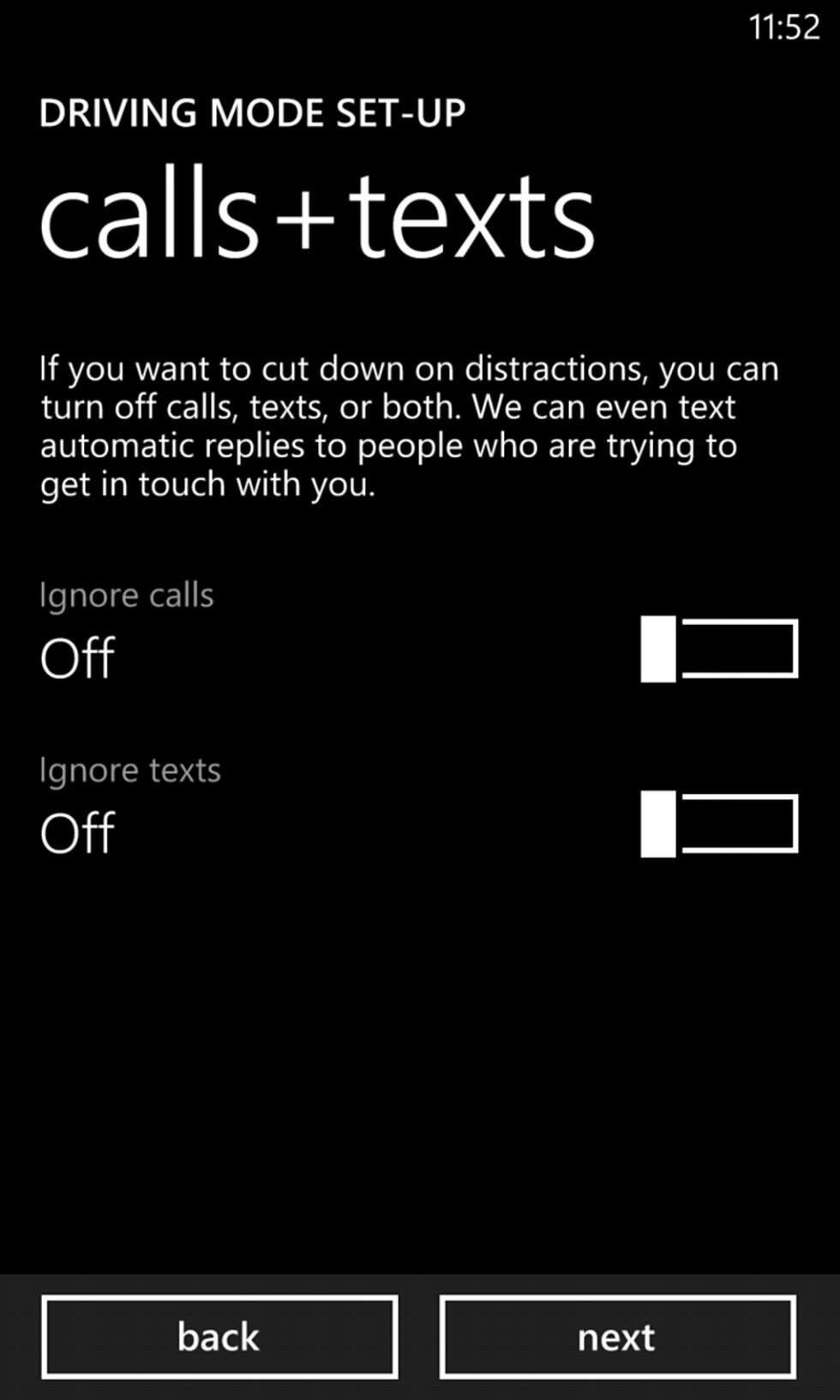Go to the previous step with back

click(x=219, y=1337)
